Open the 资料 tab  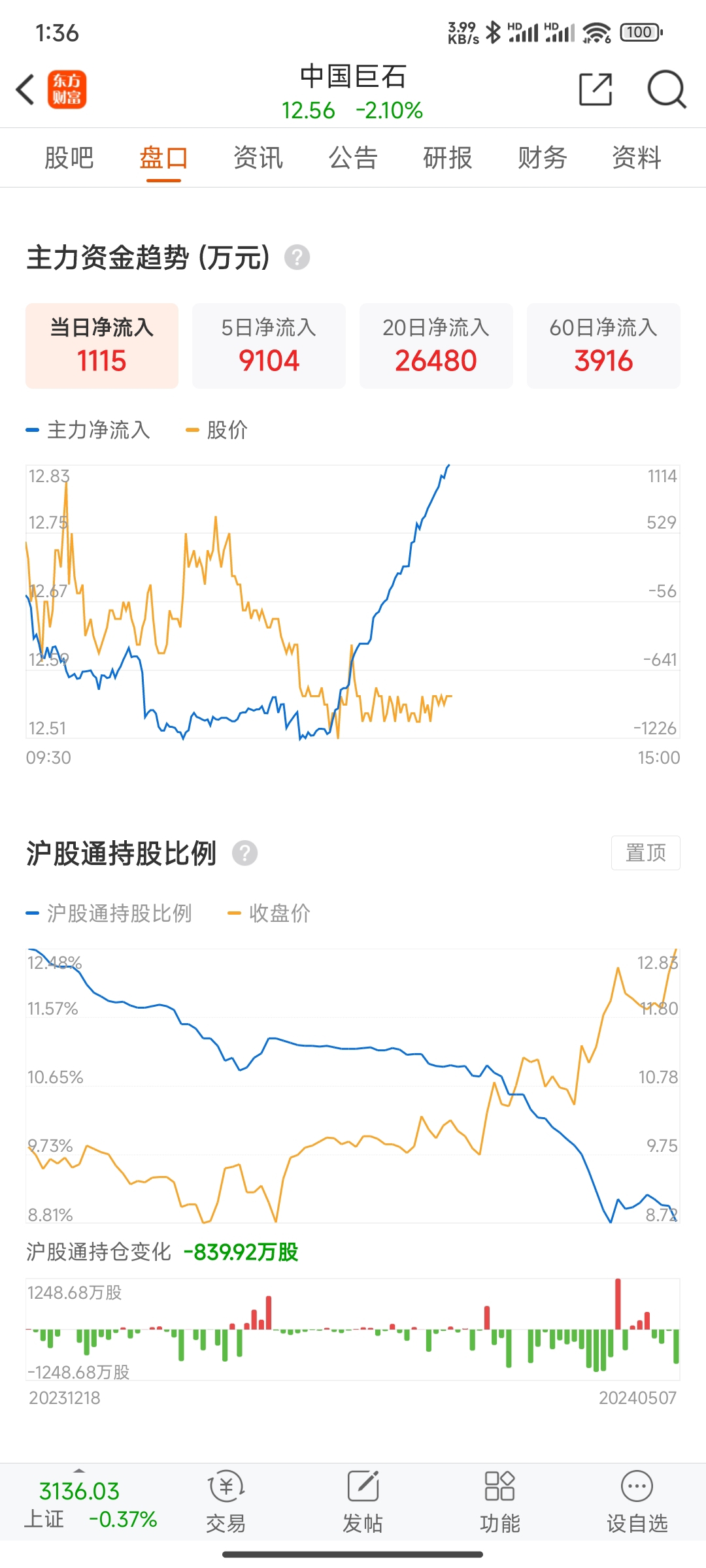(x=637, y=158)
